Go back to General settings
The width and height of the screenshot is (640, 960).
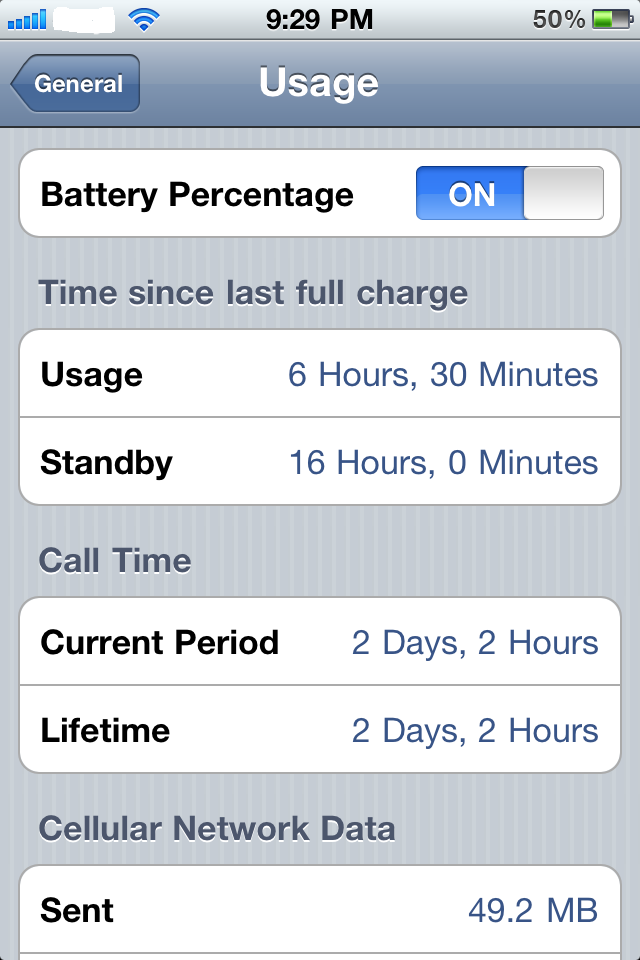pyautogui.click(x=76, y=84)
